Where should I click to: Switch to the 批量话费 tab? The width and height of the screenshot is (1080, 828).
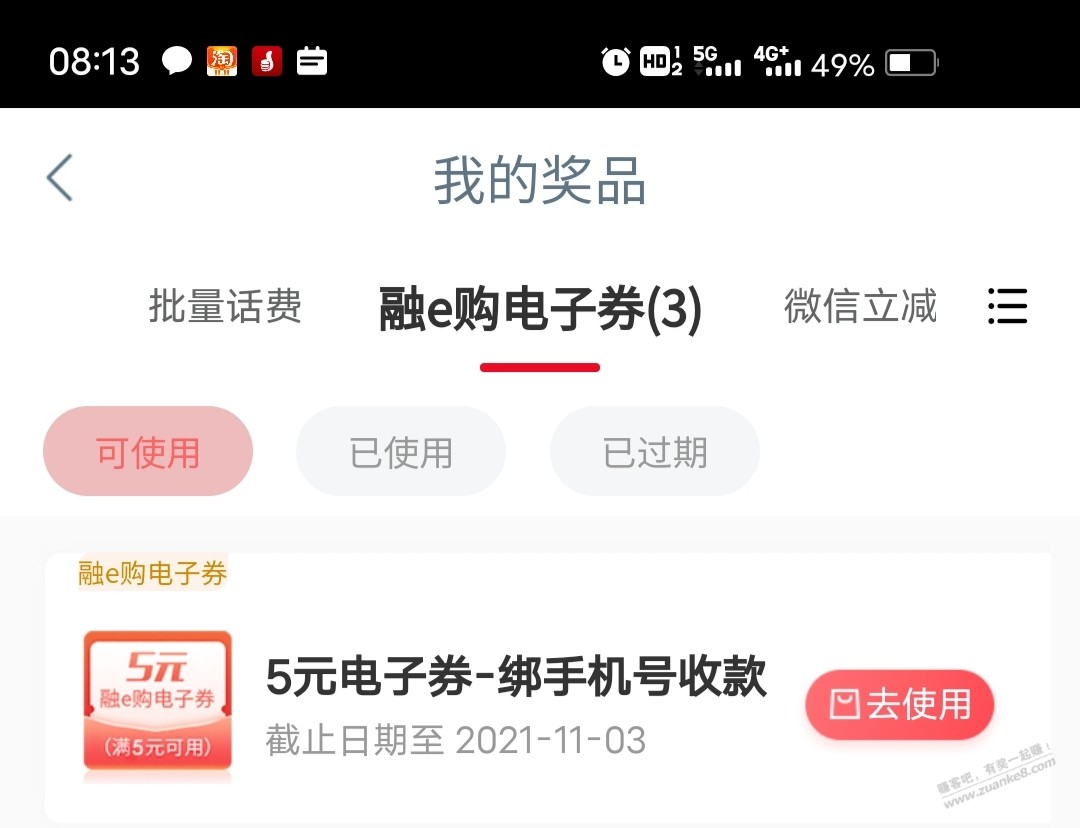225,306
